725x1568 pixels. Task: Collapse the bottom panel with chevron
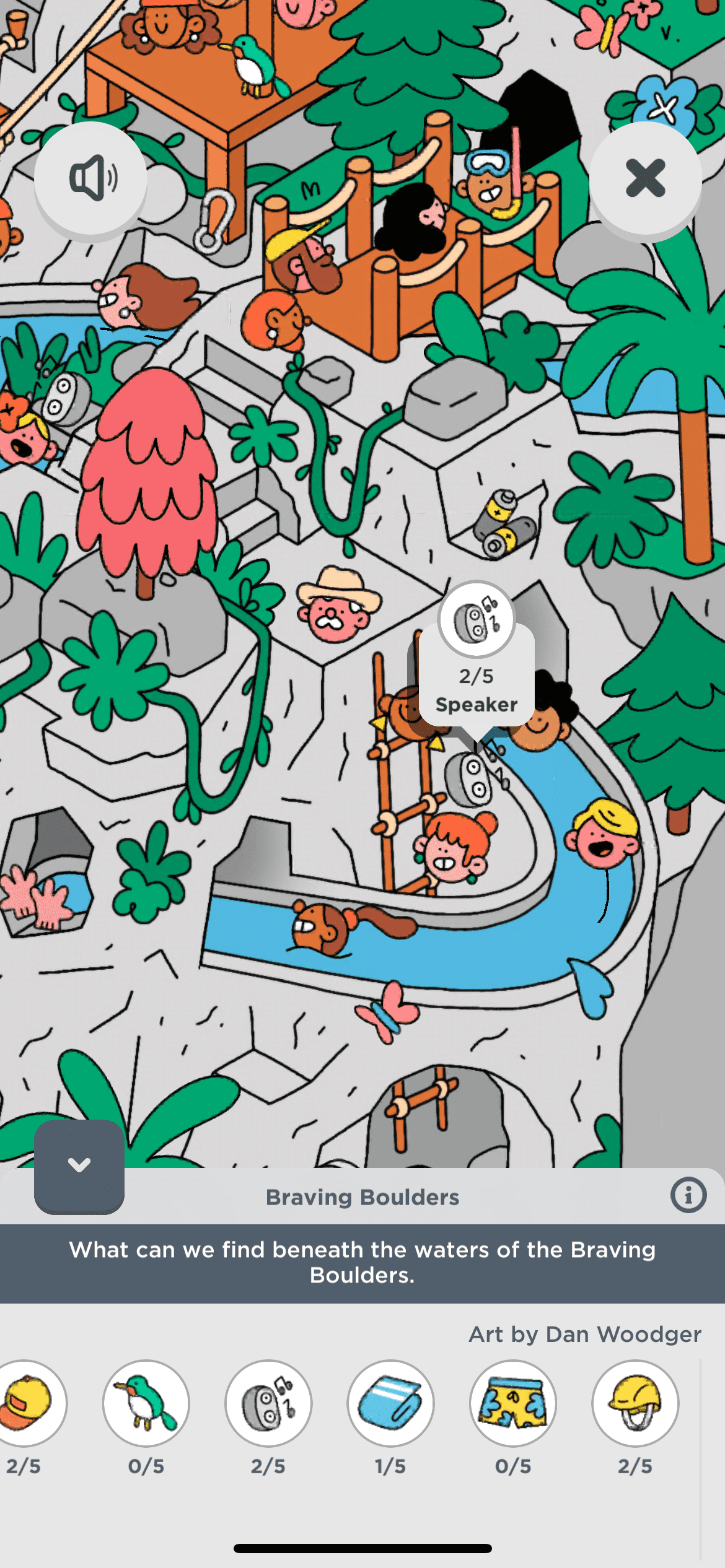(79, 1166)
